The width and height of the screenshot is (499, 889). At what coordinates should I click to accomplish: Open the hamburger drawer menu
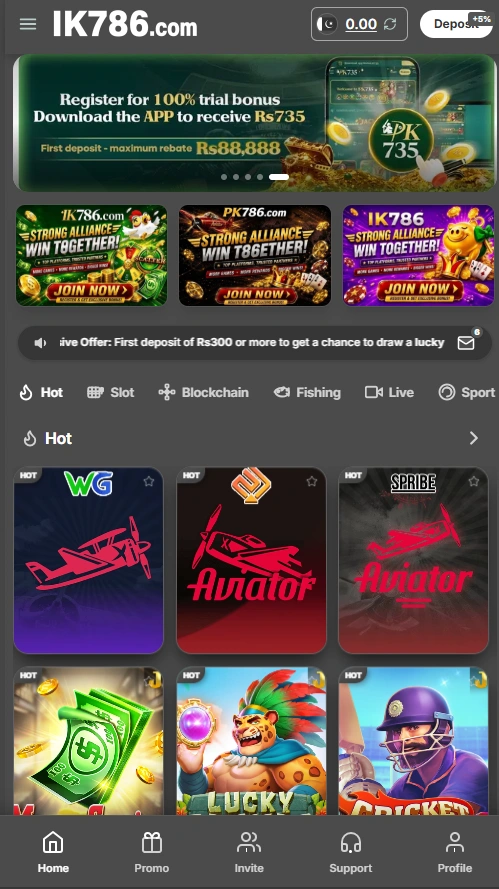tap(28, 24)
